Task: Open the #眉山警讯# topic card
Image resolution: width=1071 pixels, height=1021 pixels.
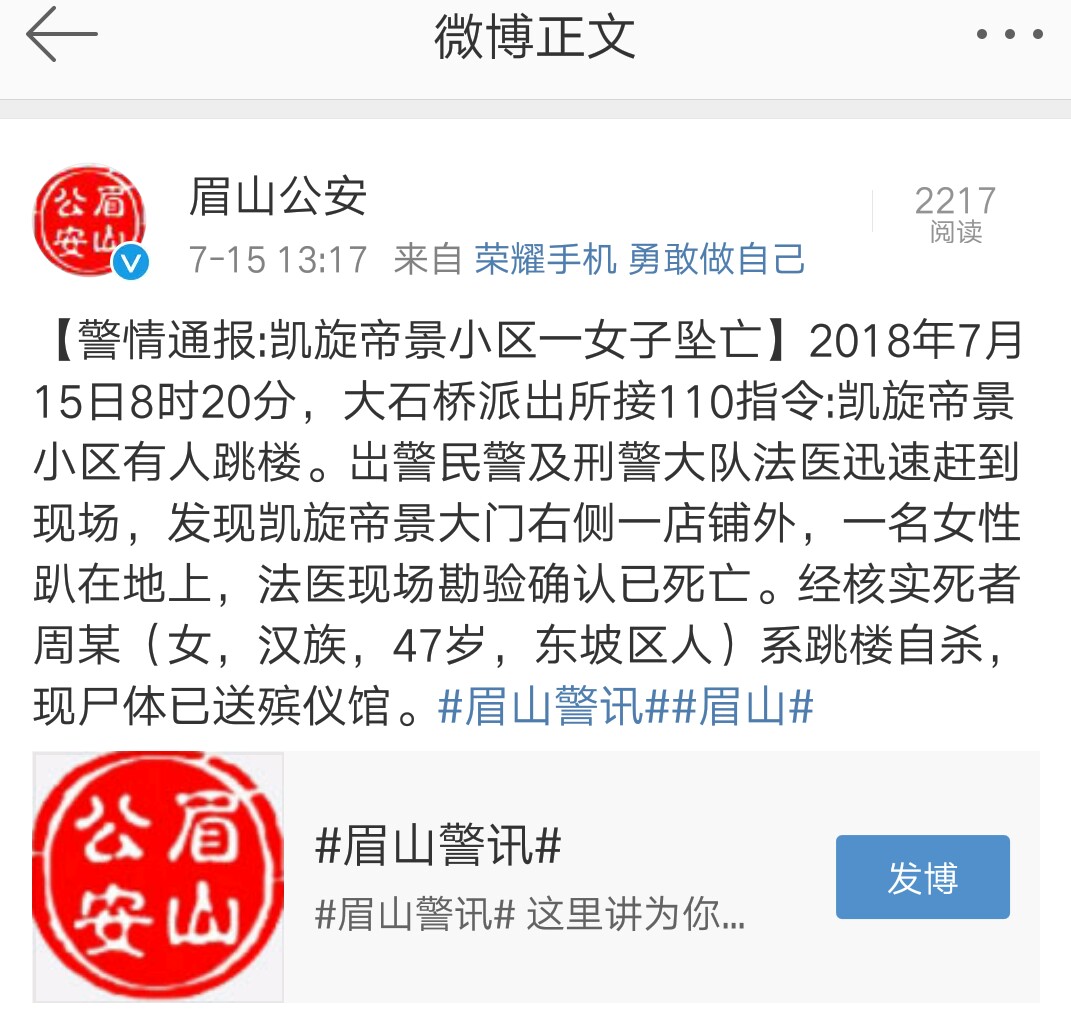Action: 530,877
